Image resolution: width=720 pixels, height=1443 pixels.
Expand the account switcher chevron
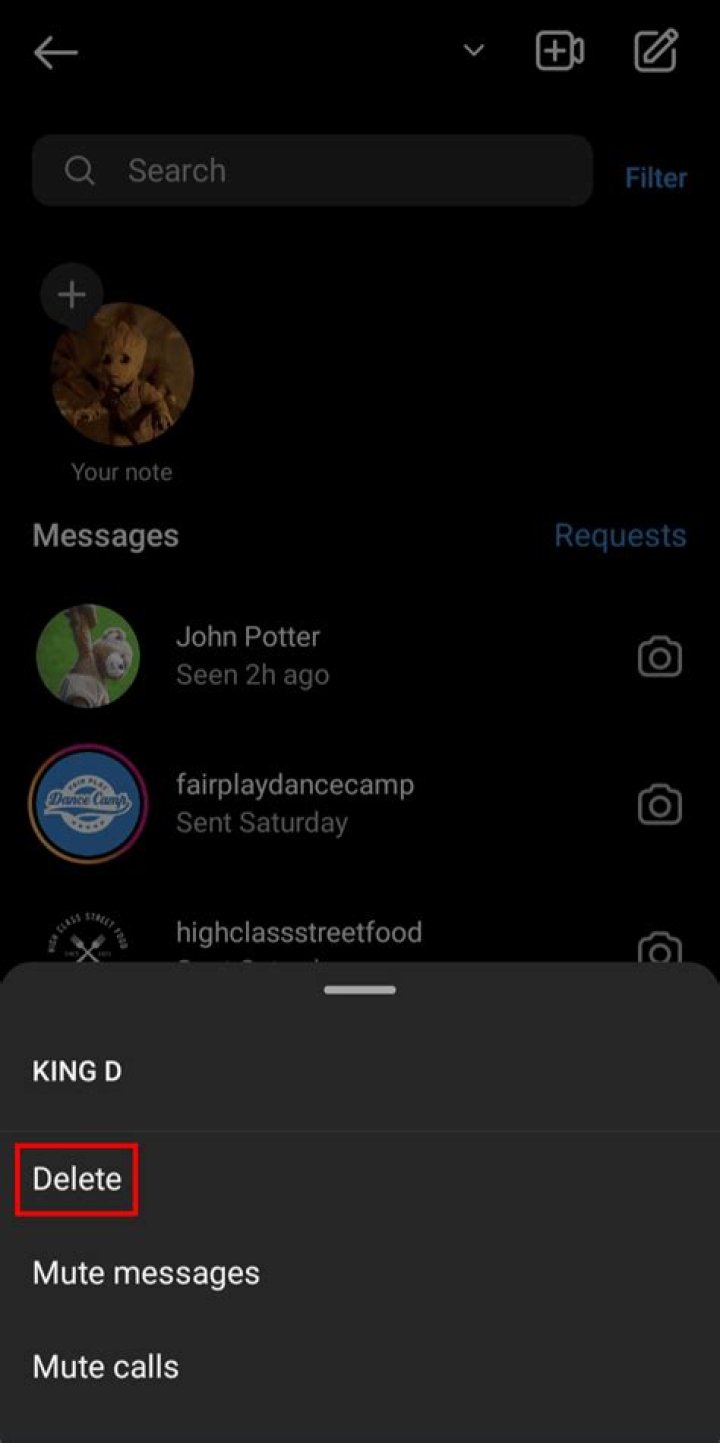(474, 51)
